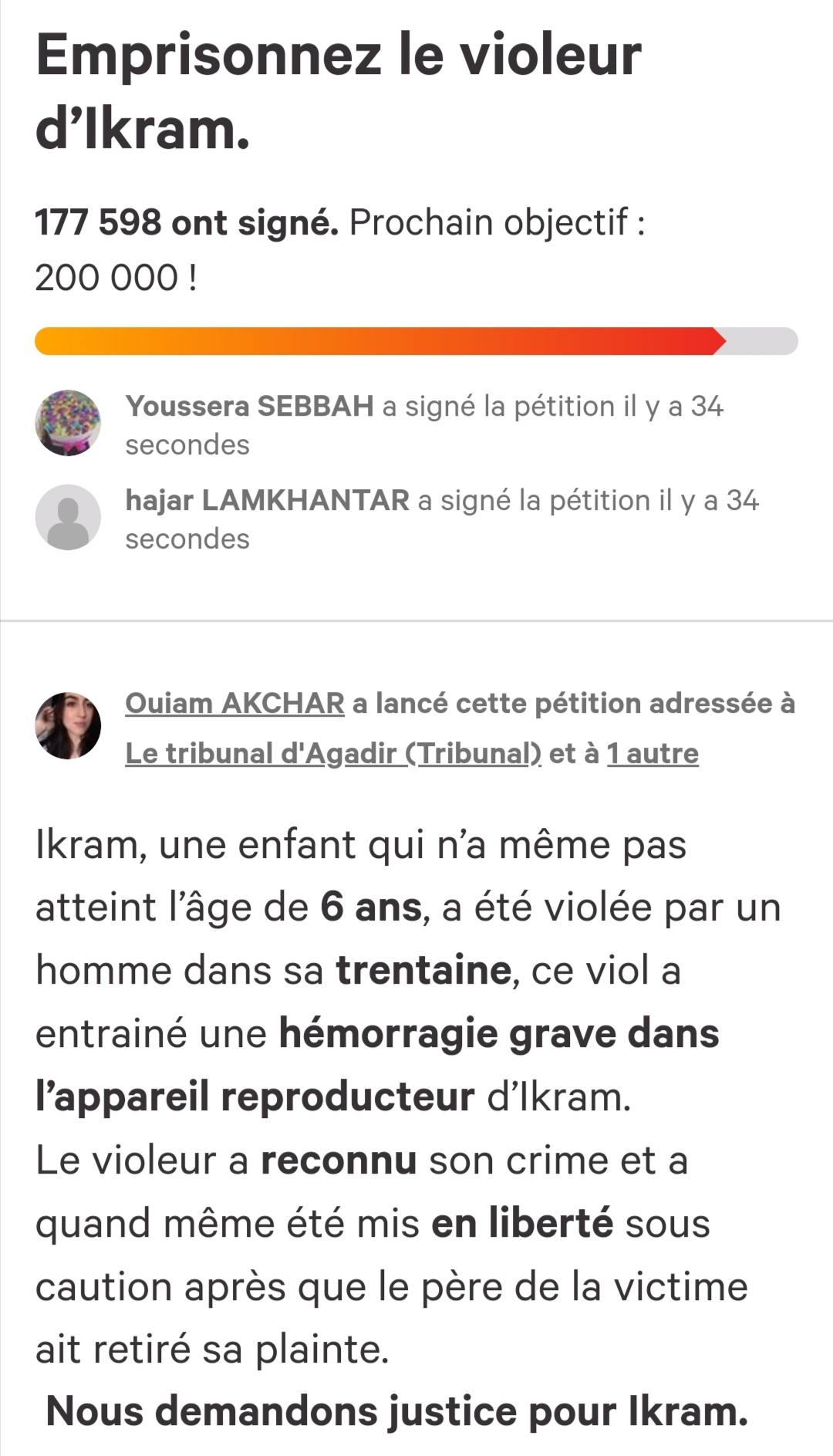Open Ouiam AKCHAR's profile link

point(234,704)
